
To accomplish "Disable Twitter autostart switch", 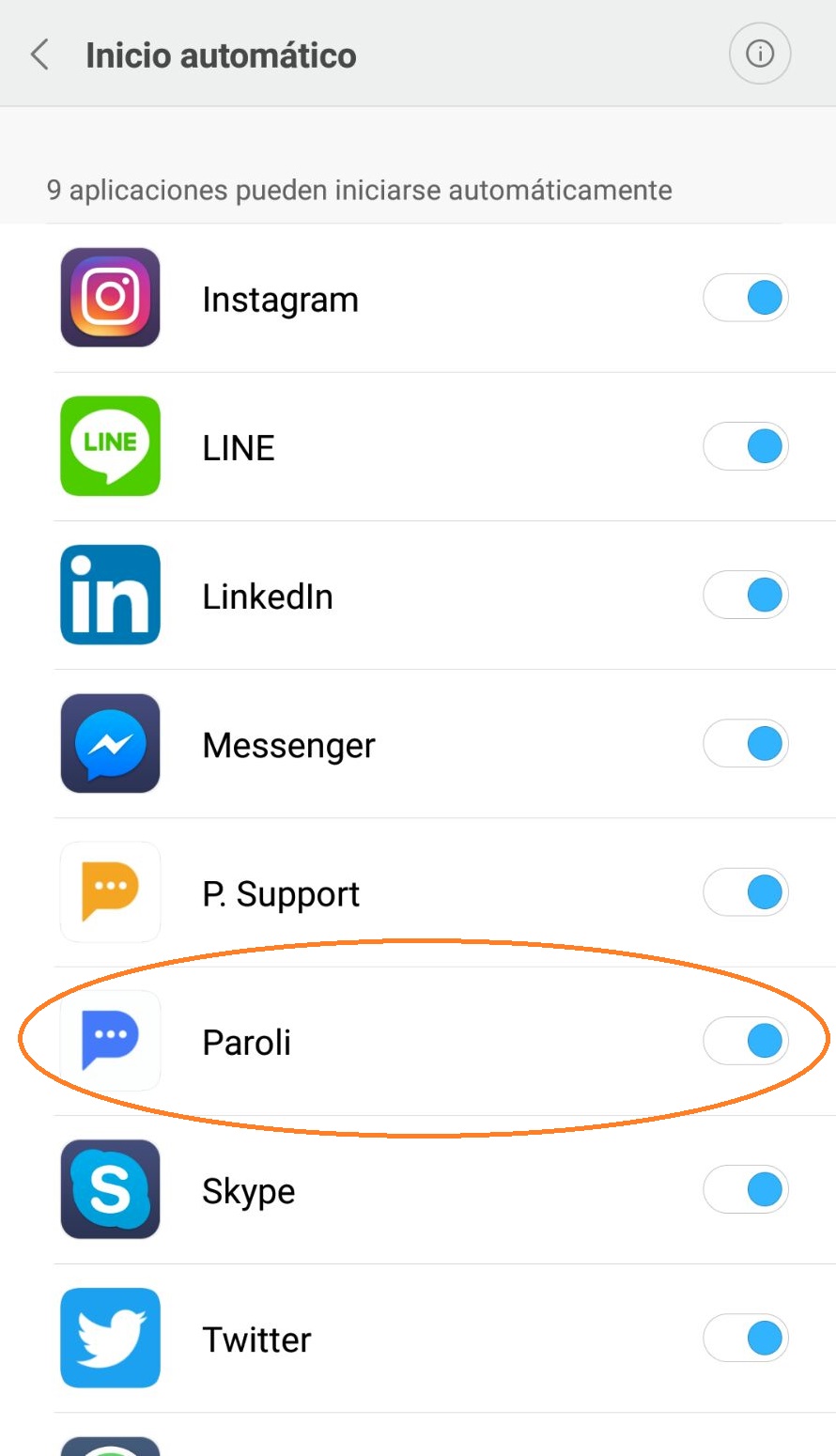I will [746, 1339].
